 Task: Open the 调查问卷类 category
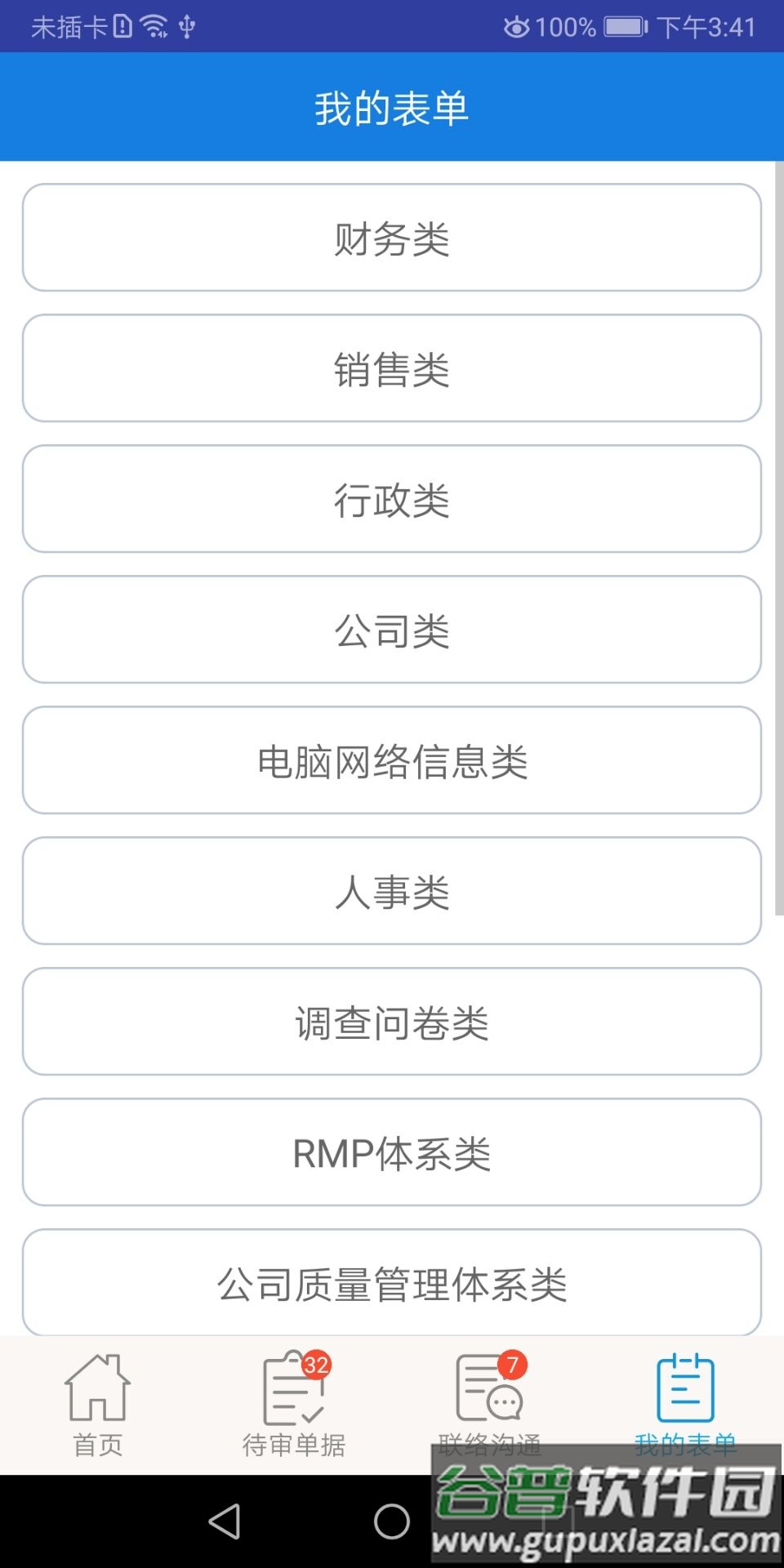(x=392, y=1022)
